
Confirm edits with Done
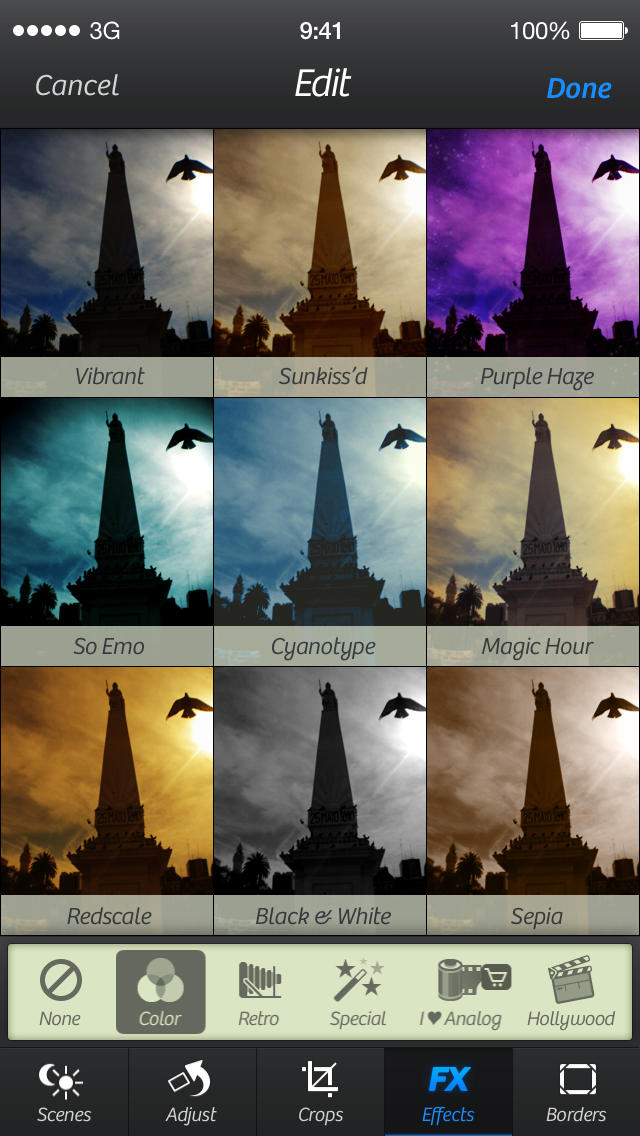[579, 88]
